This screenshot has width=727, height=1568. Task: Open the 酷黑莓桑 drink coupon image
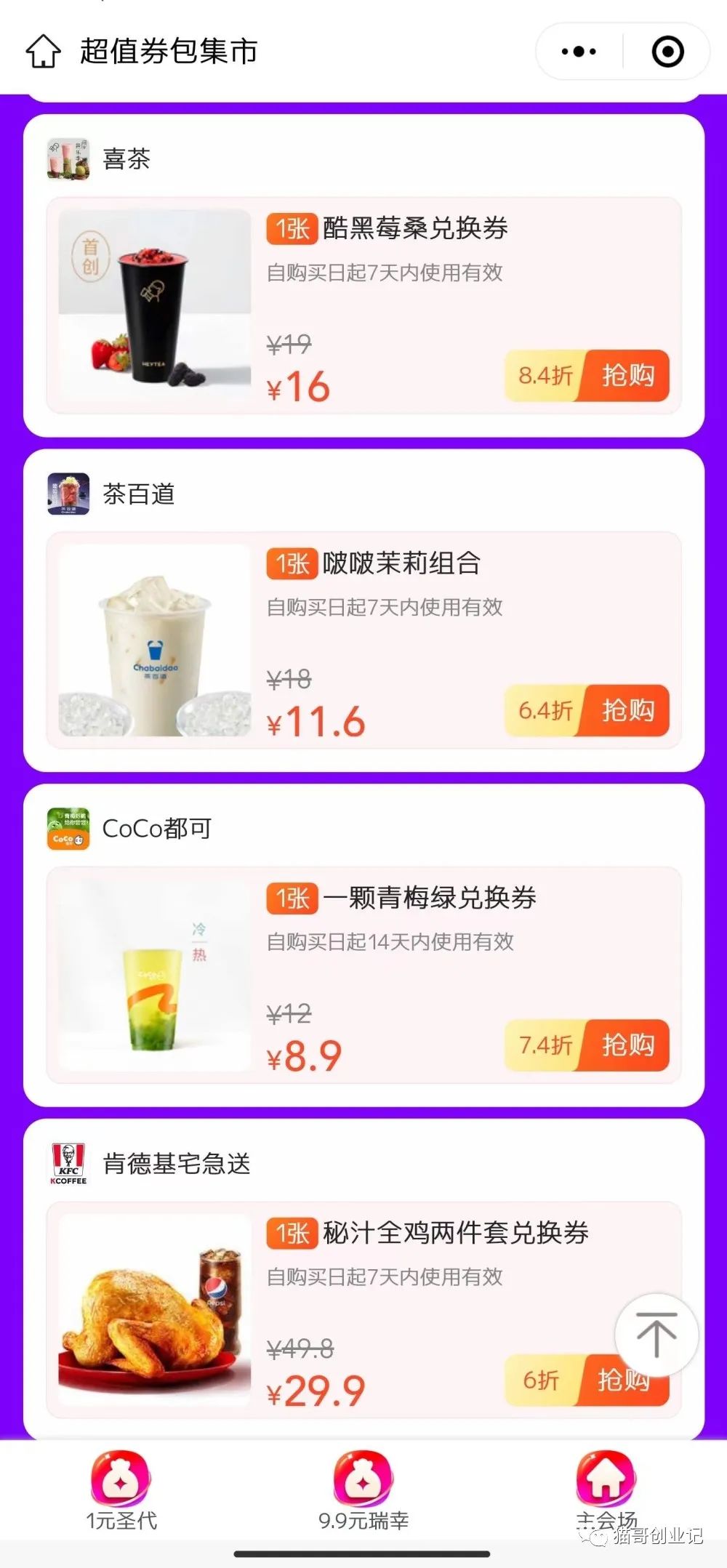[155, 305]
